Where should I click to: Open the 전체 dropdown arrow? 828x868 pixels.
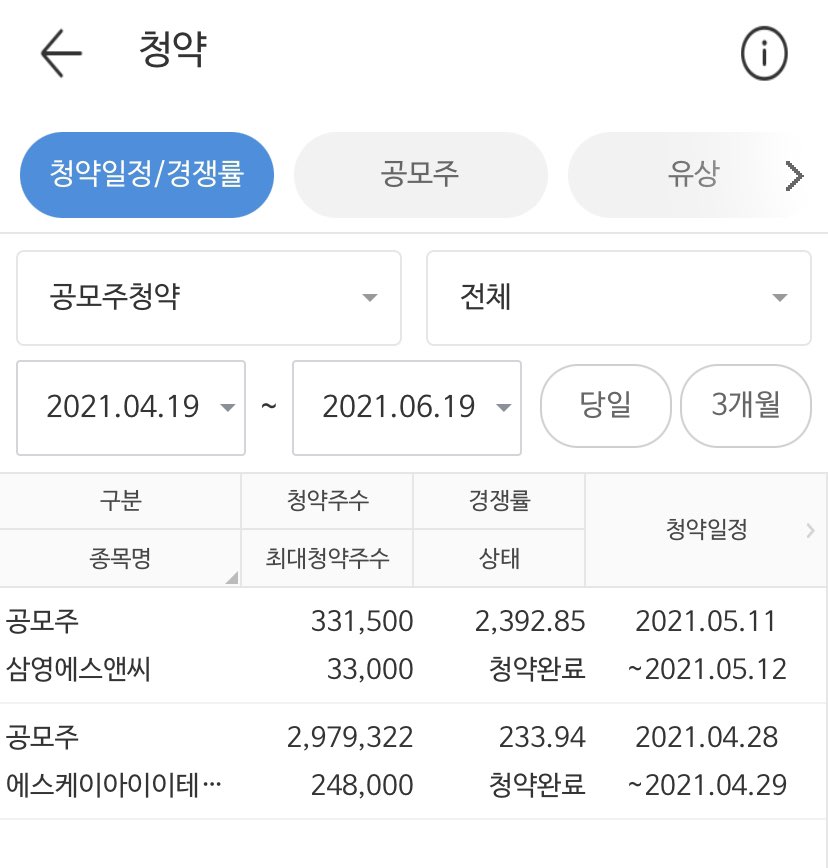coord(781,297)
